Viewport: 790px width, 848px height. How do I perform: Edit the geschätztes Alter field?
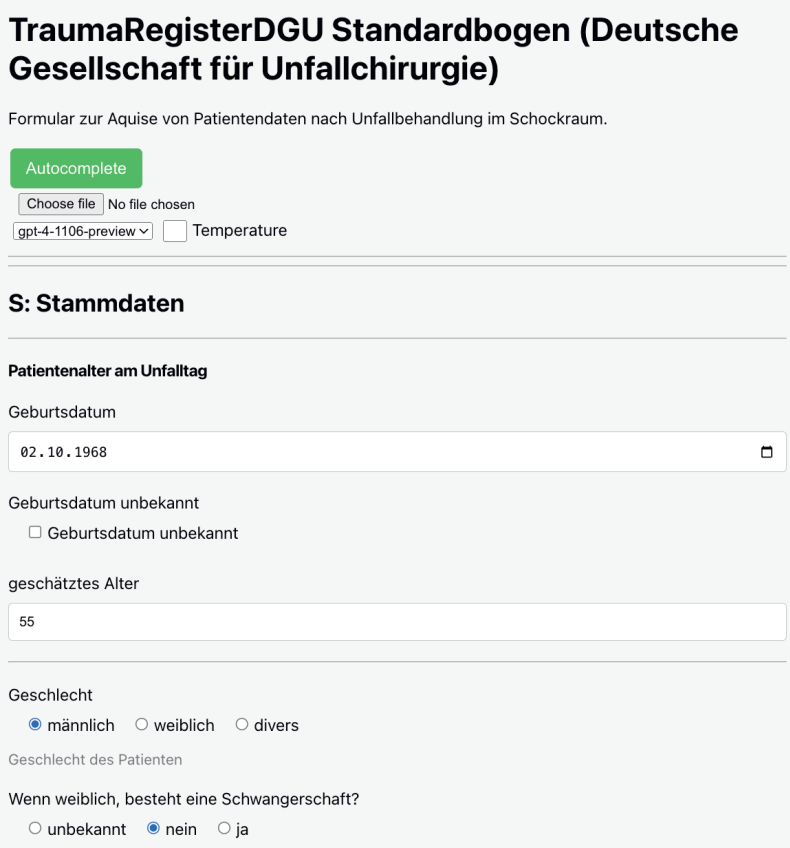[397, 622]
